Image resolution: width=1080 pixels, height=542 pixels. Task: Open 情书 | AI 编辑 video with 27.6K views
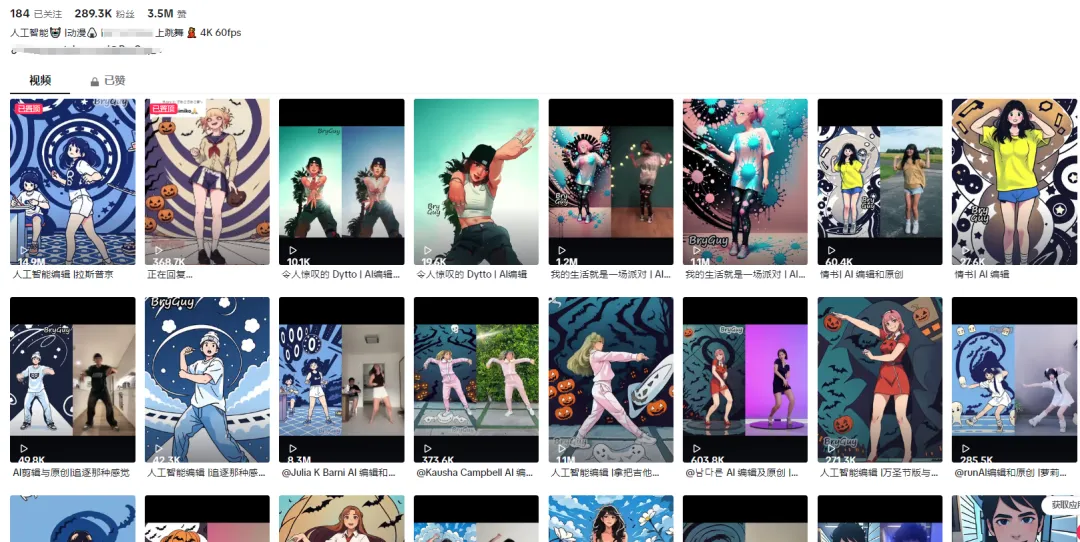(1014, 181)
